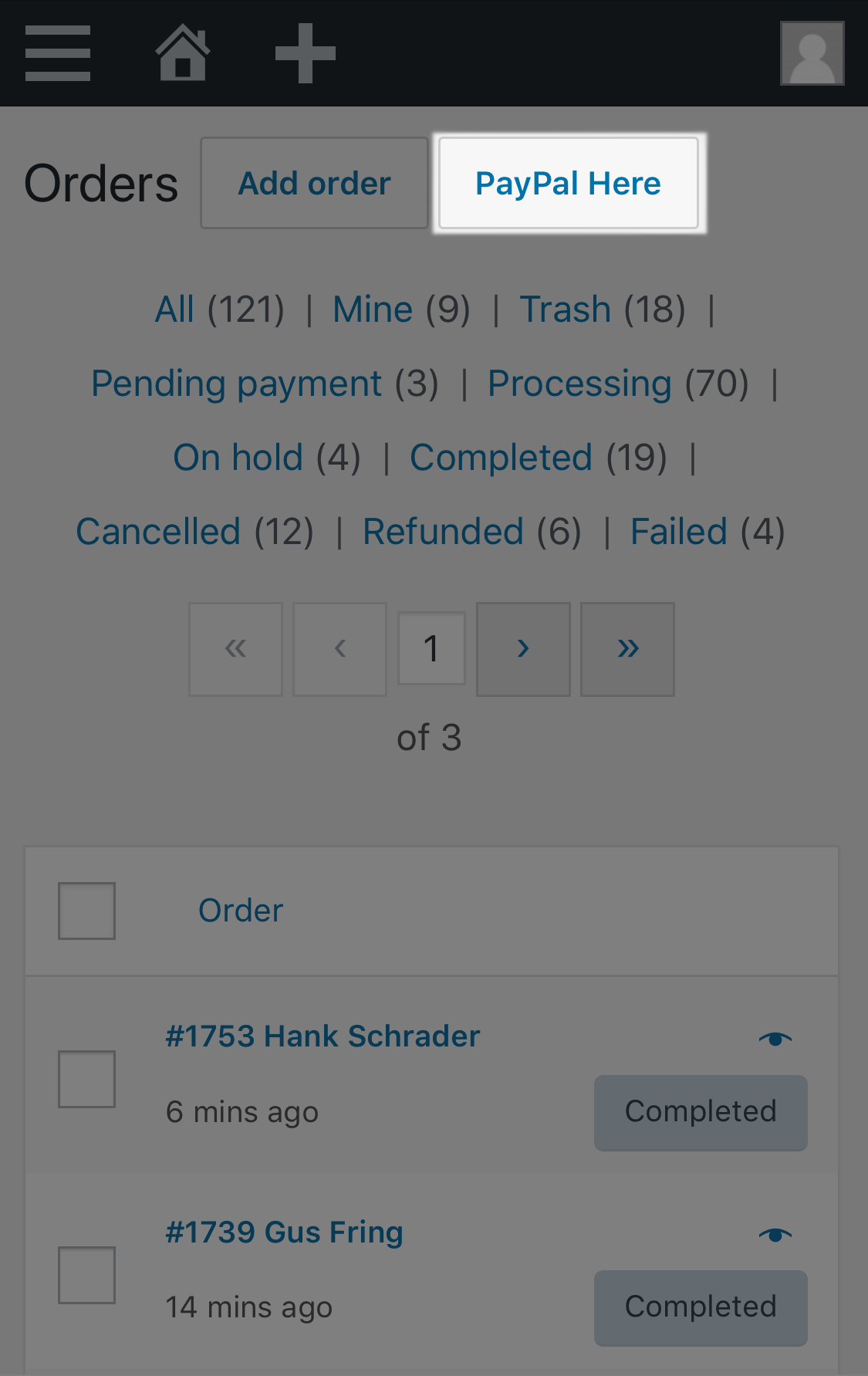View Cancelled orders
This screenshot has width=868, height=1376.
click(158, 532)
